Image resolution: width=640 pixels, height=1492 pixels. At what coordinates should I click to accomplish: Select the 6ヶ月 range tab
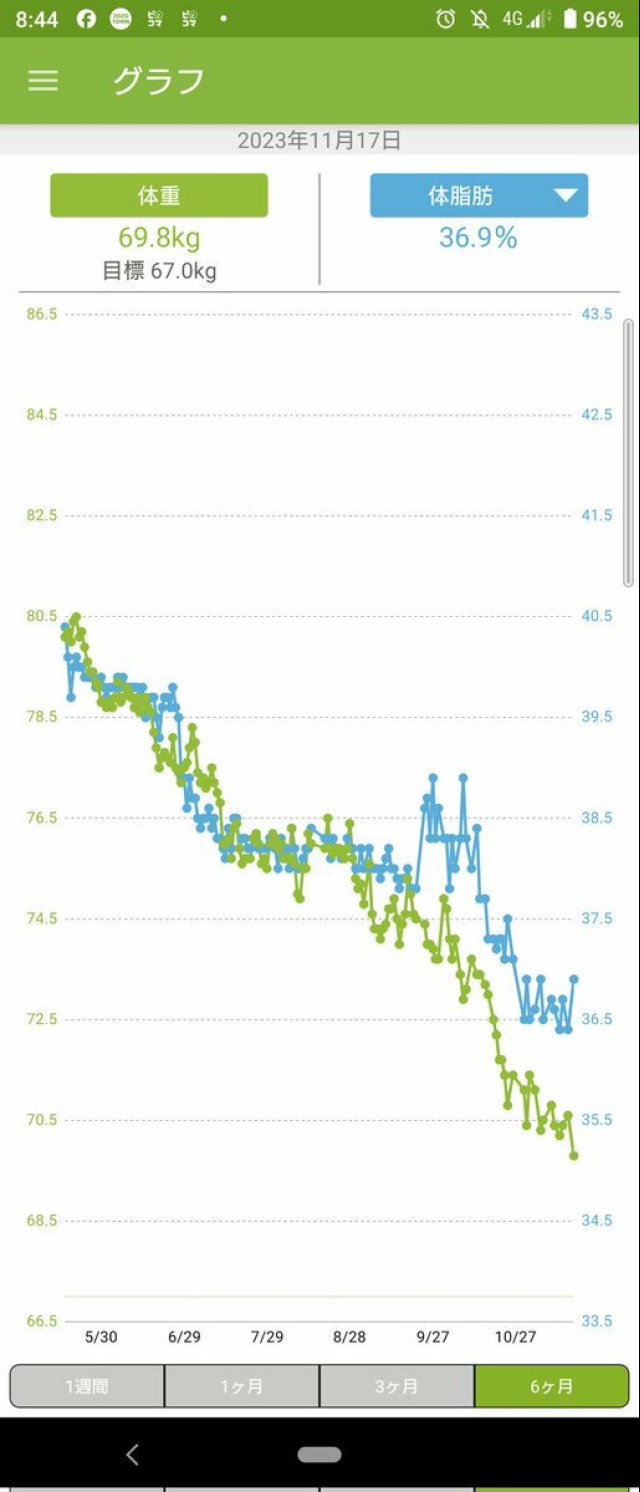pyautogui.click(x=552, y=1386)
